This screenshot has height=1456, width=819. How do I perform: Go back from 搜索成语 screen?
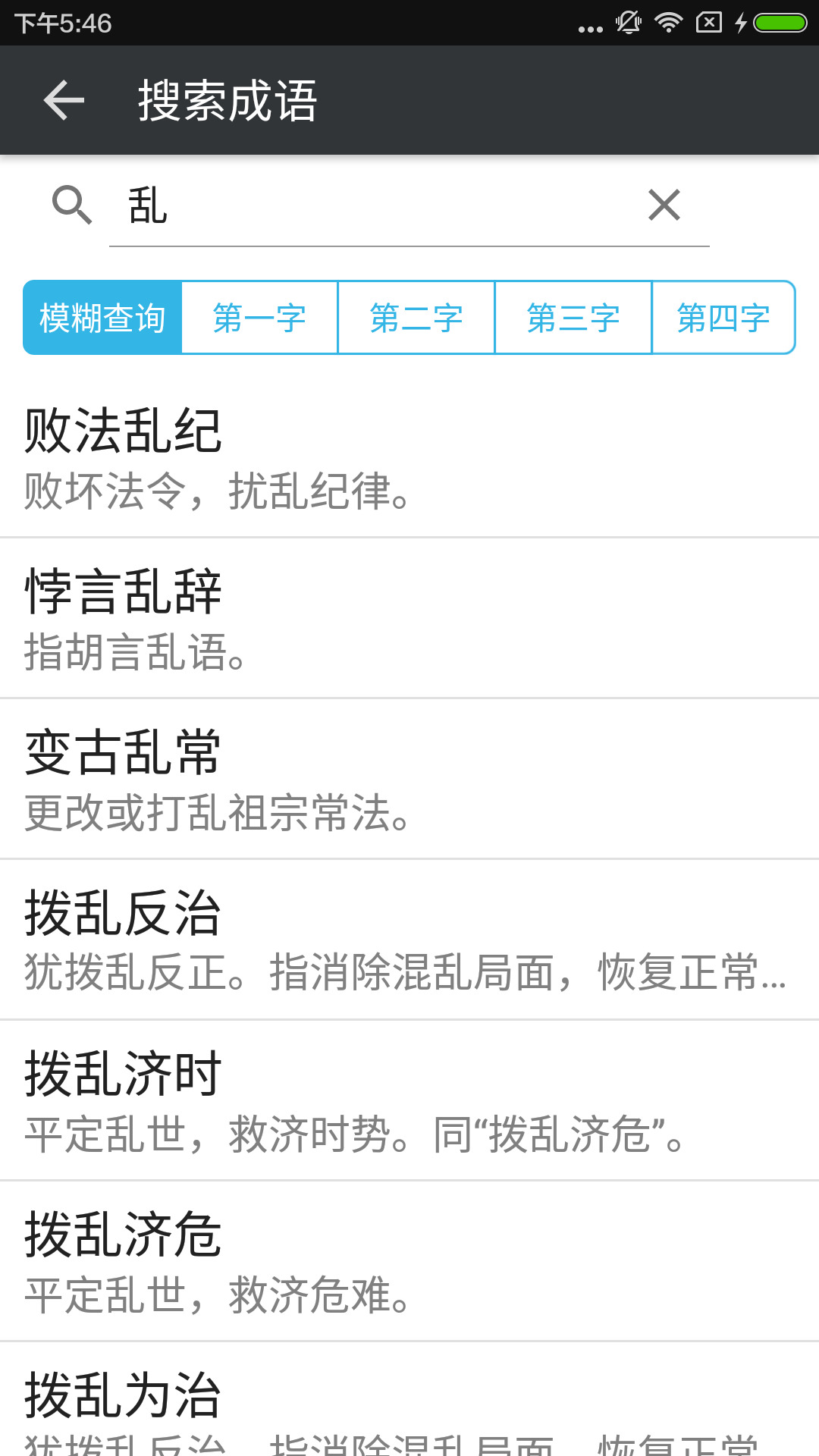(64, 100)
